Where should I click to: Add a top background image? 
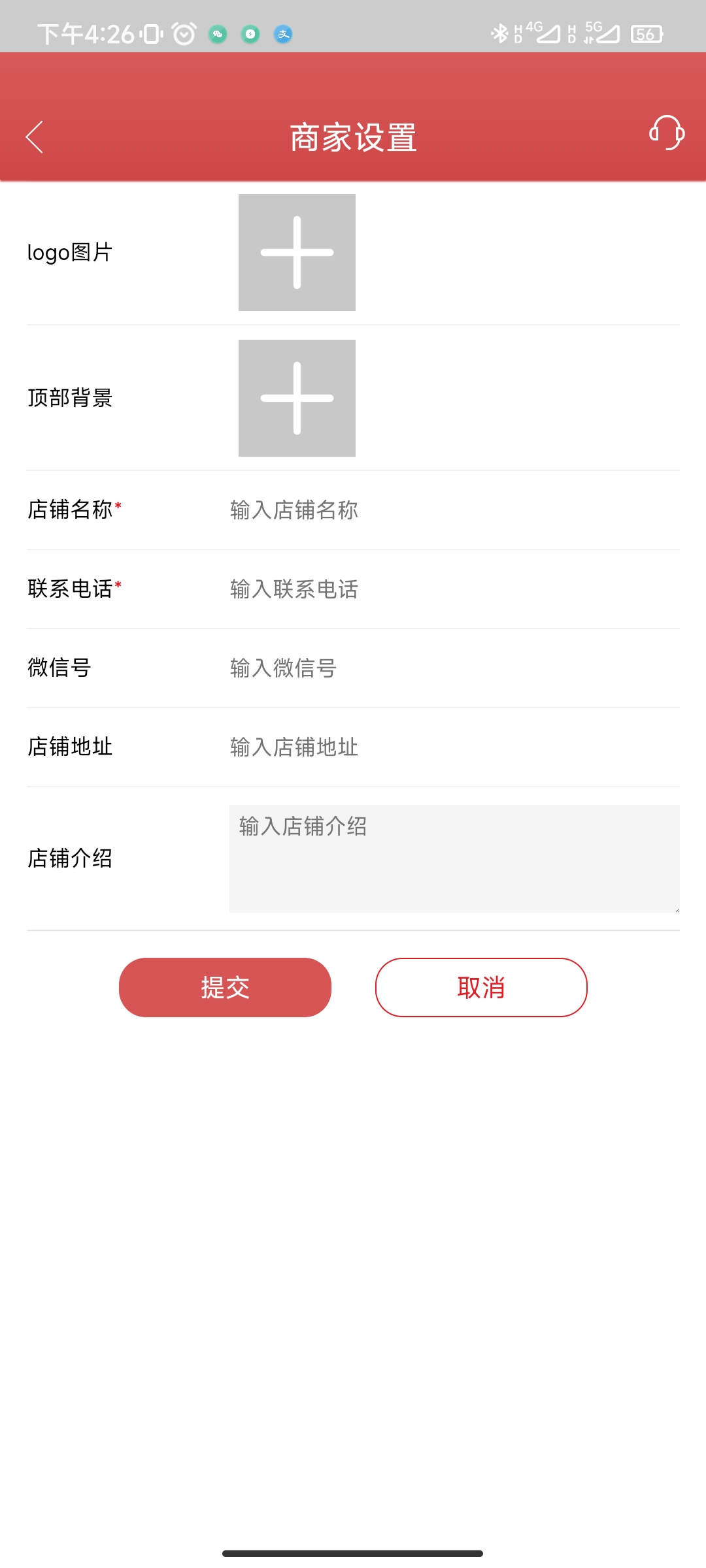point(297,398)
